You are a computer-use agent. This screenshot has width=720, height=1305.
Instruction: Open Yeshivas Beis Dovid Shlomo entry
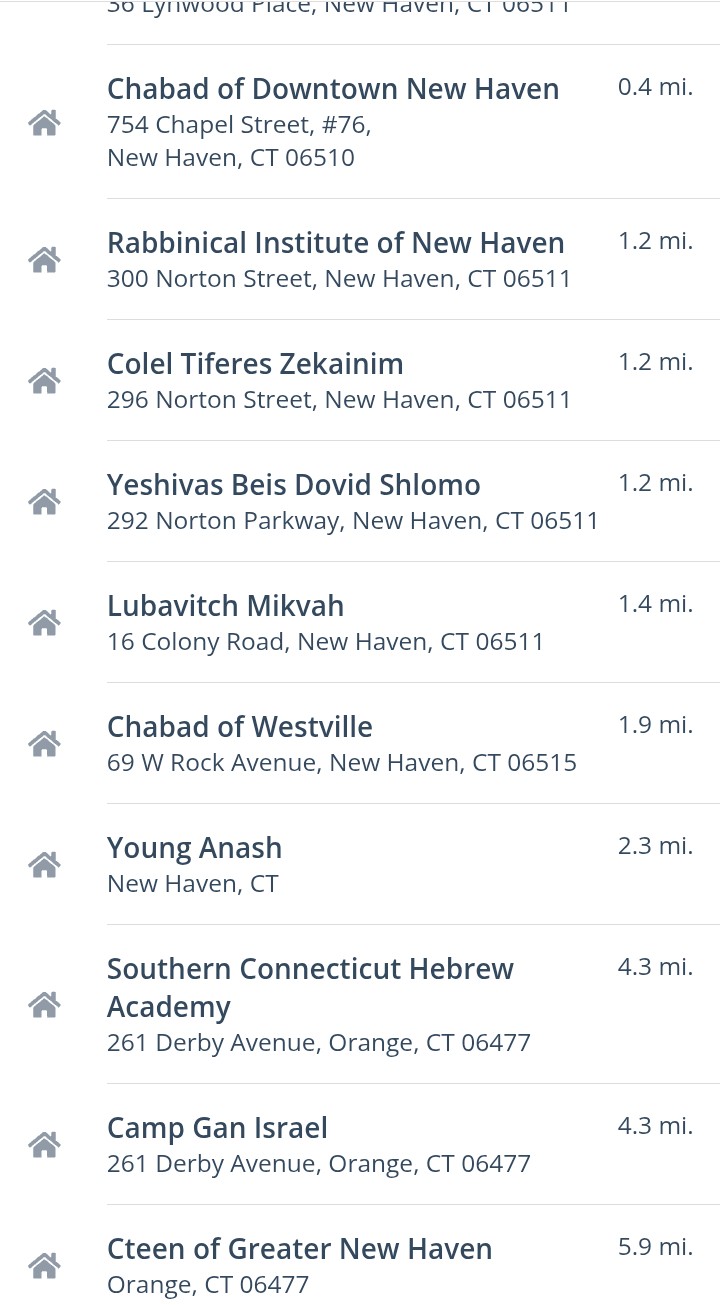[294, 486]
